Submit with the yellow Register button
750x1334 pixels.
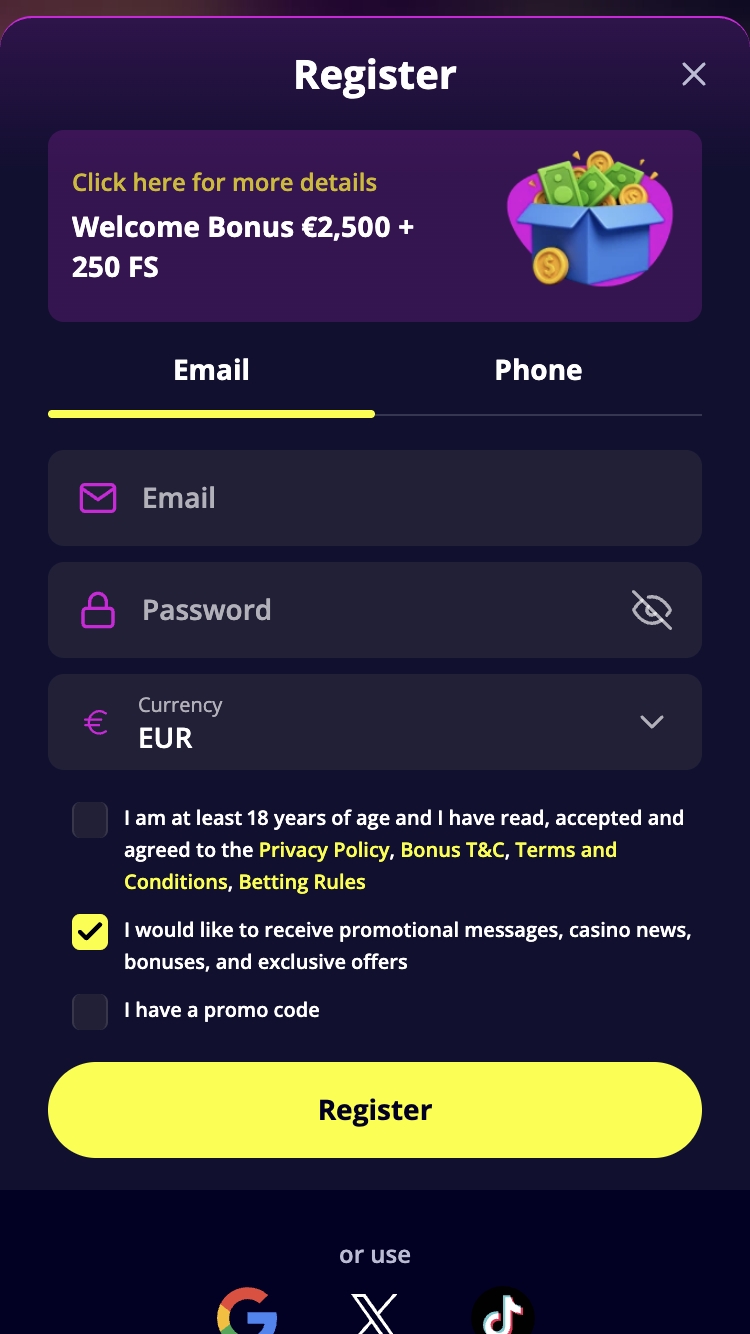(x=375, y=1110)
